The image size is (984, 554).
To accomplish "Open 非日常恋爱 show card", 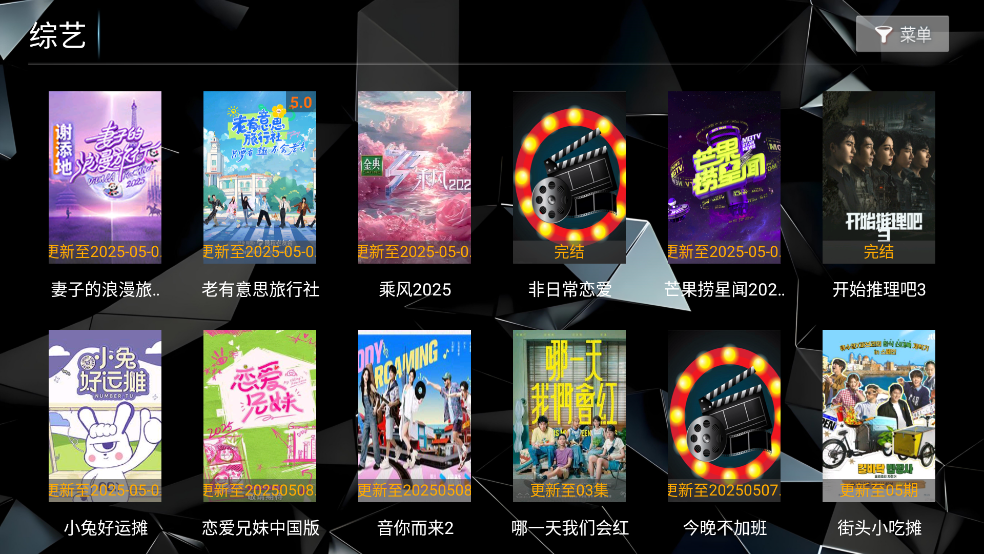I will click(x=569, y=178).
